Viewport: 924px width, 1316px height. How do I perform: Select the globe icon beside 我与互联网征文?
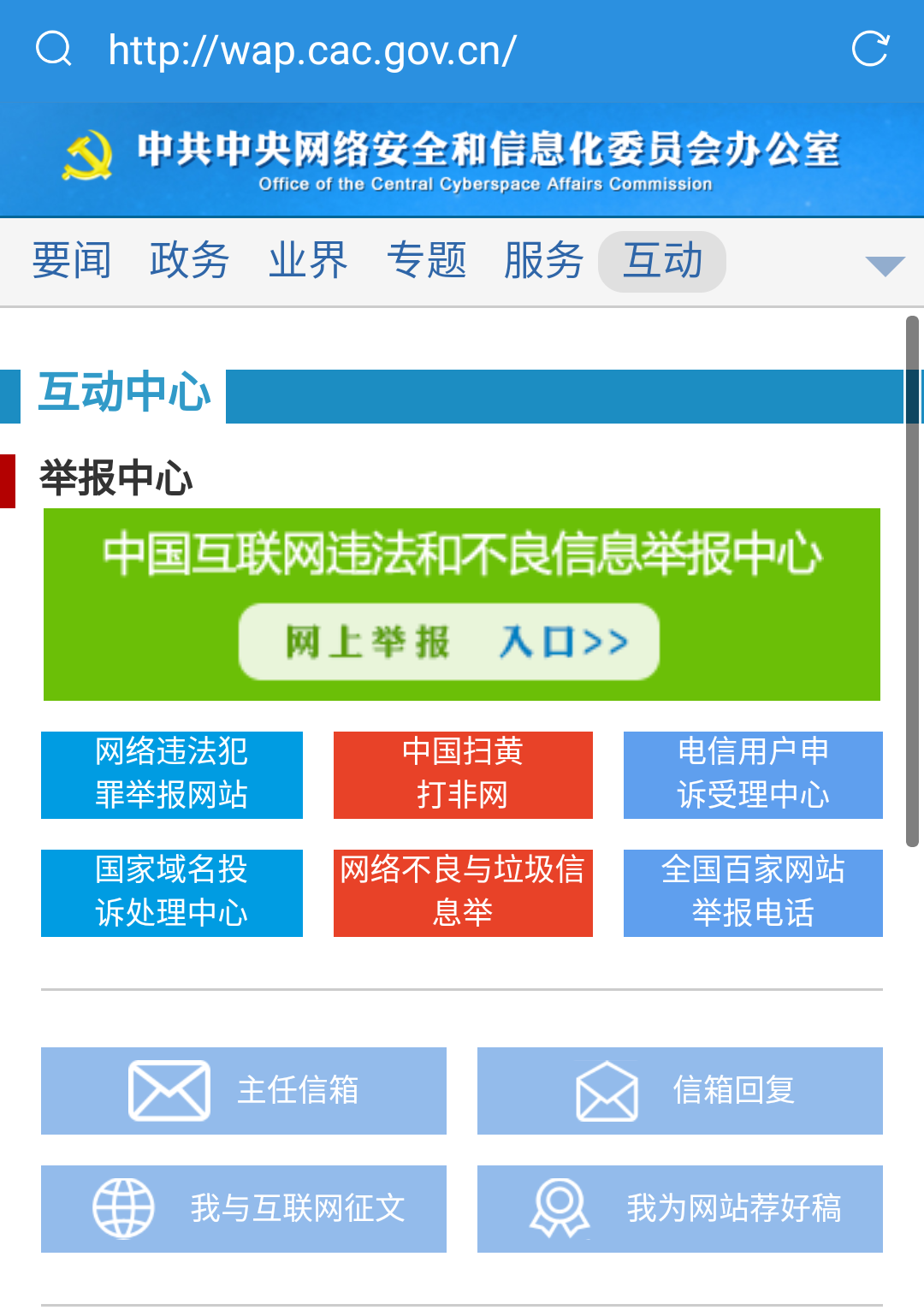(123, 1209)
